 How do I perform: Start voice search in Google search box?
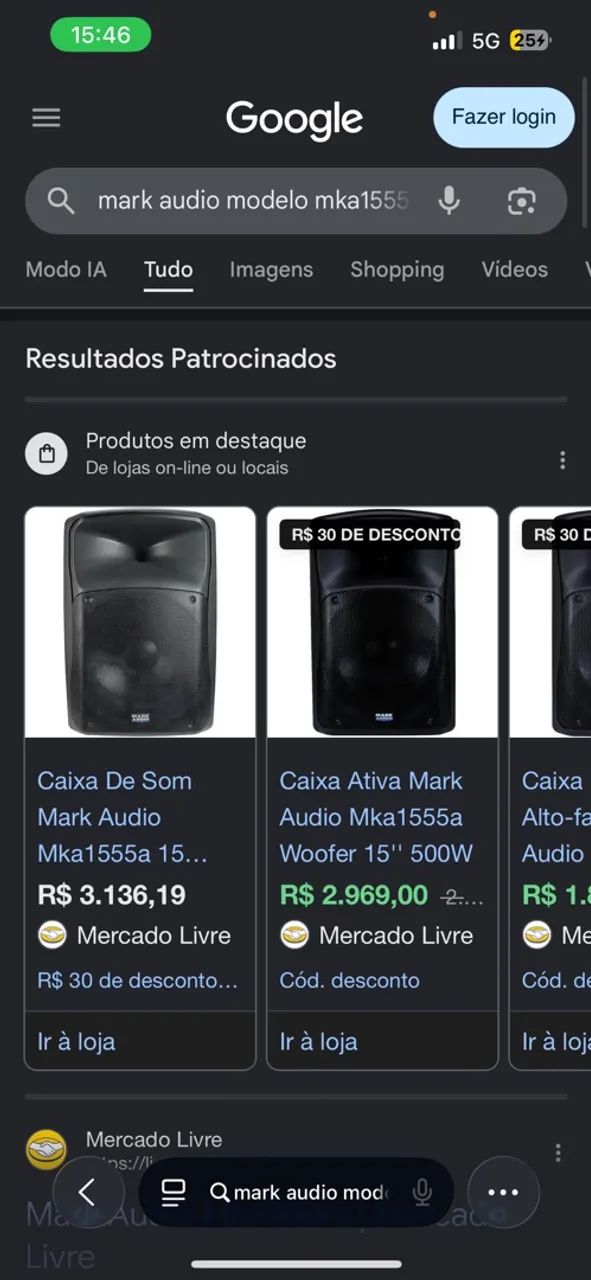coord(450,201)
